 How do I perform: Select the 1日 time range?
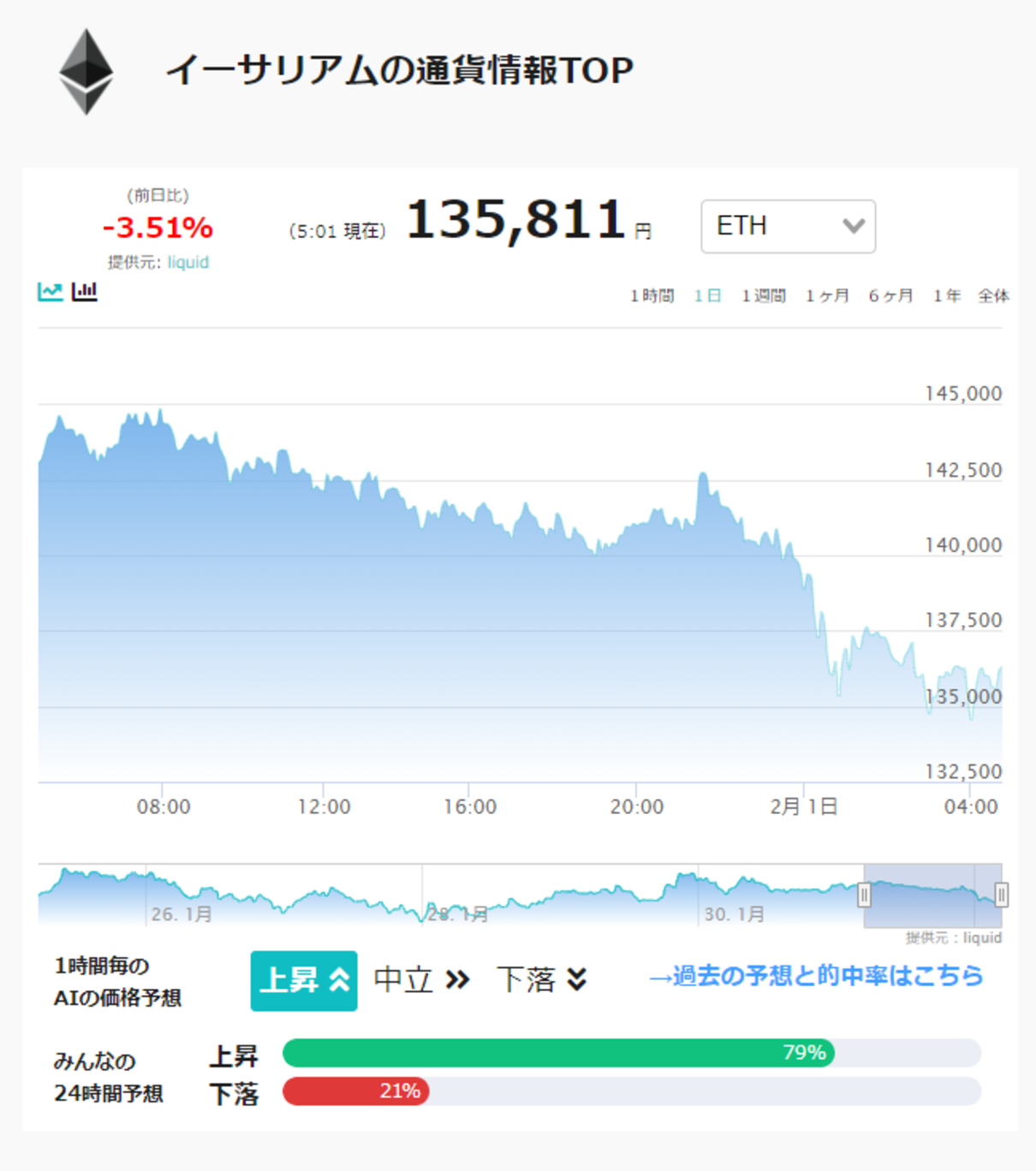pos(707,296)
